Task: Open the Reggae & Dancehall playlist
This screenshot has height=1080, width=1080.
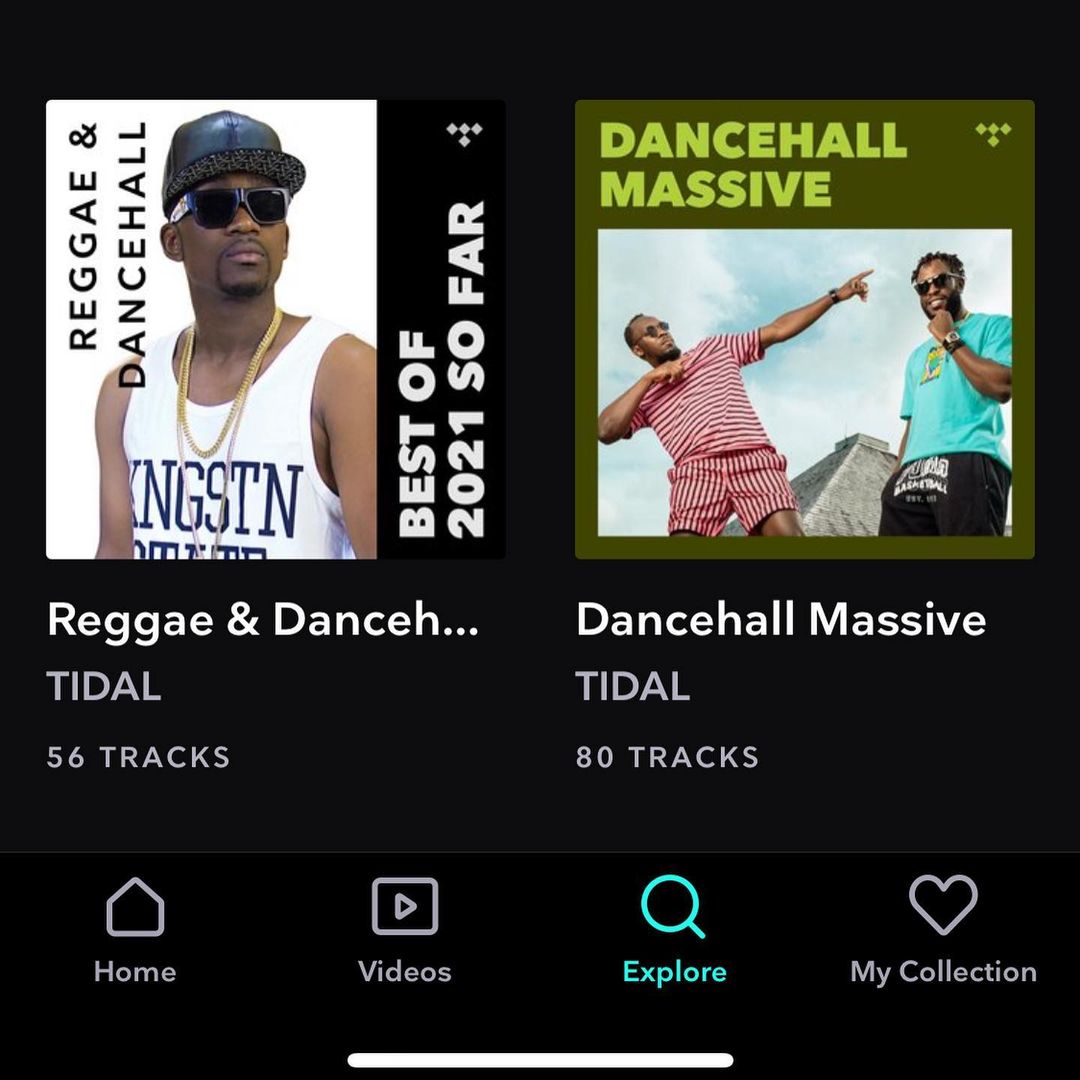Action: click(x=275, y=330)
